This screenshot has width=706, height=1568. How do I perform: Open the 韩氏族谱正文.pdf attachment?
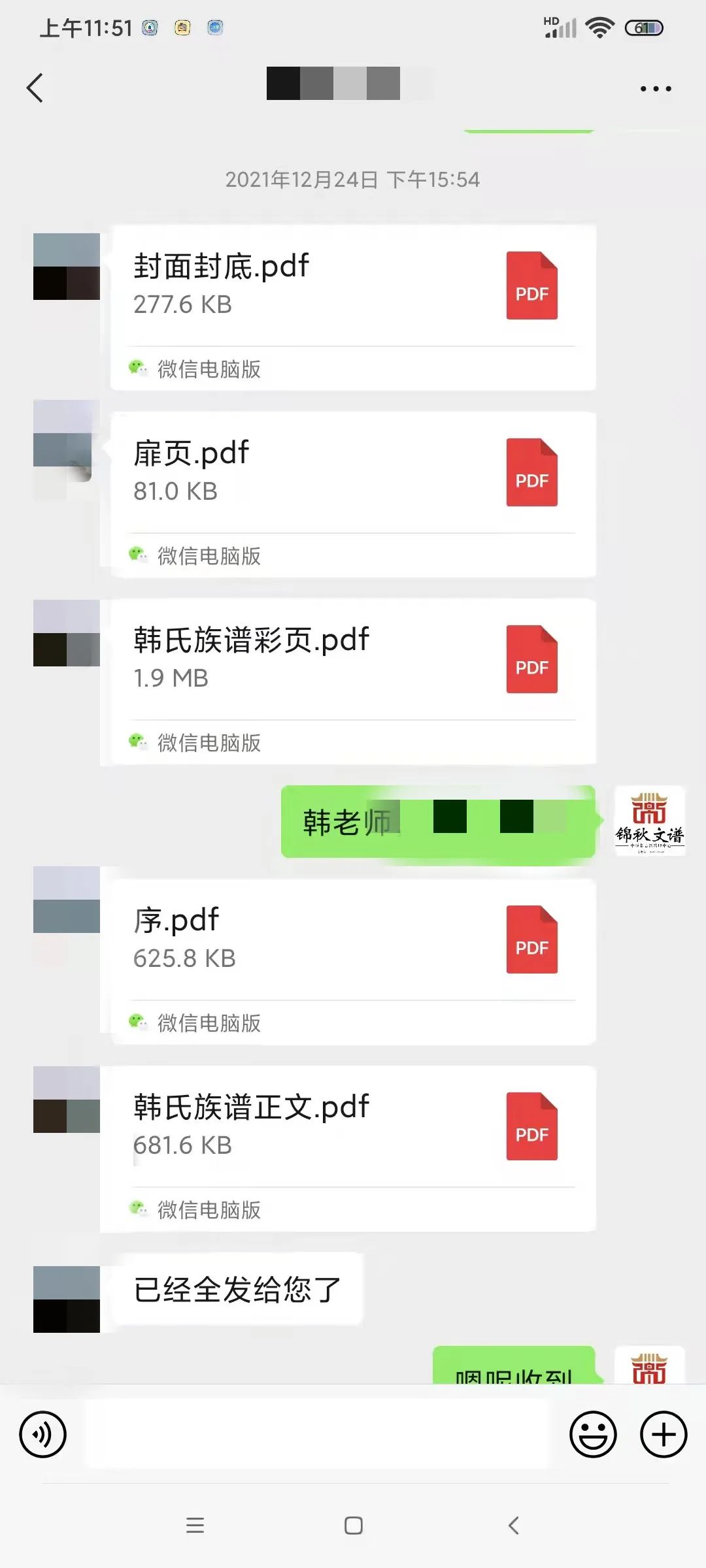353,1127
